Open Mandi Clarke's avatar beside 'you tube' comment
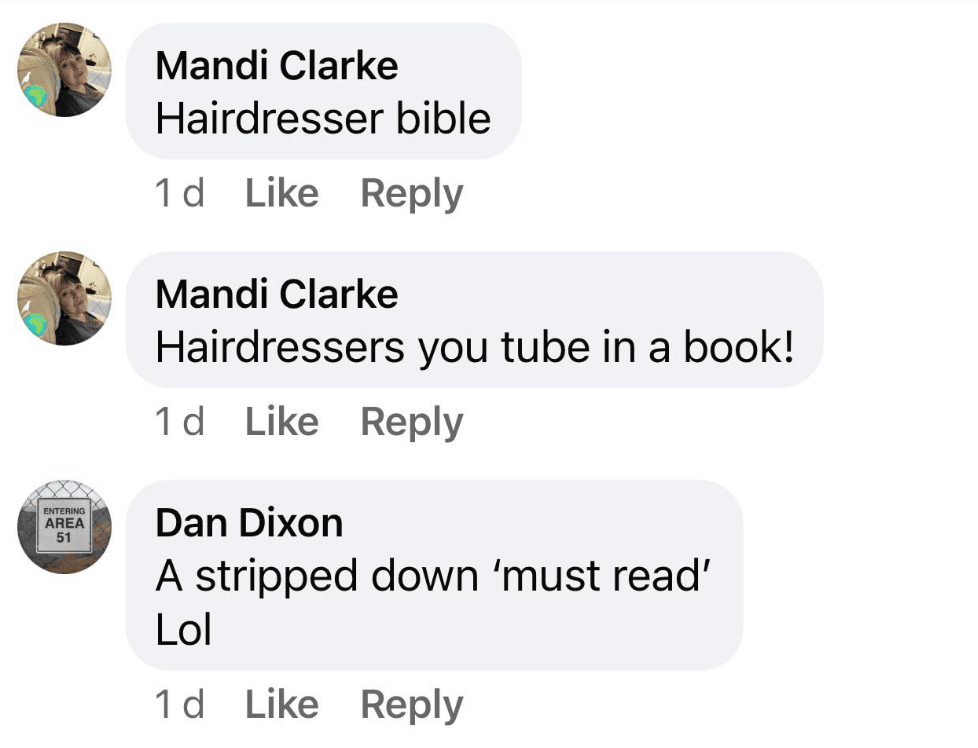The width and height of the screenshot is (978, 748). click(x=65, y=298)
